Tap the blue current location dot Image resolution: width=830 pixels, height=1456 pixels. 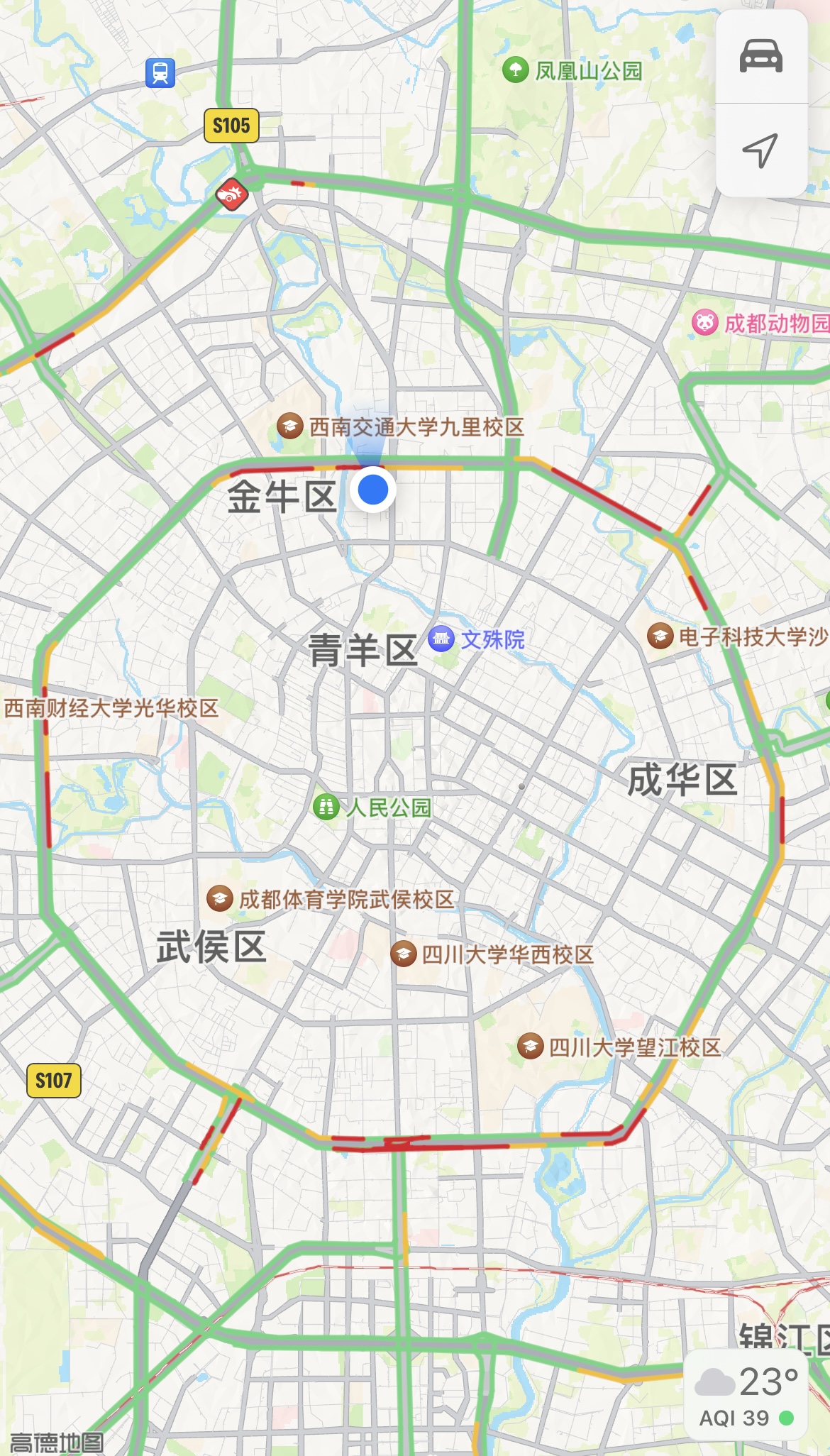click(373, 489)
